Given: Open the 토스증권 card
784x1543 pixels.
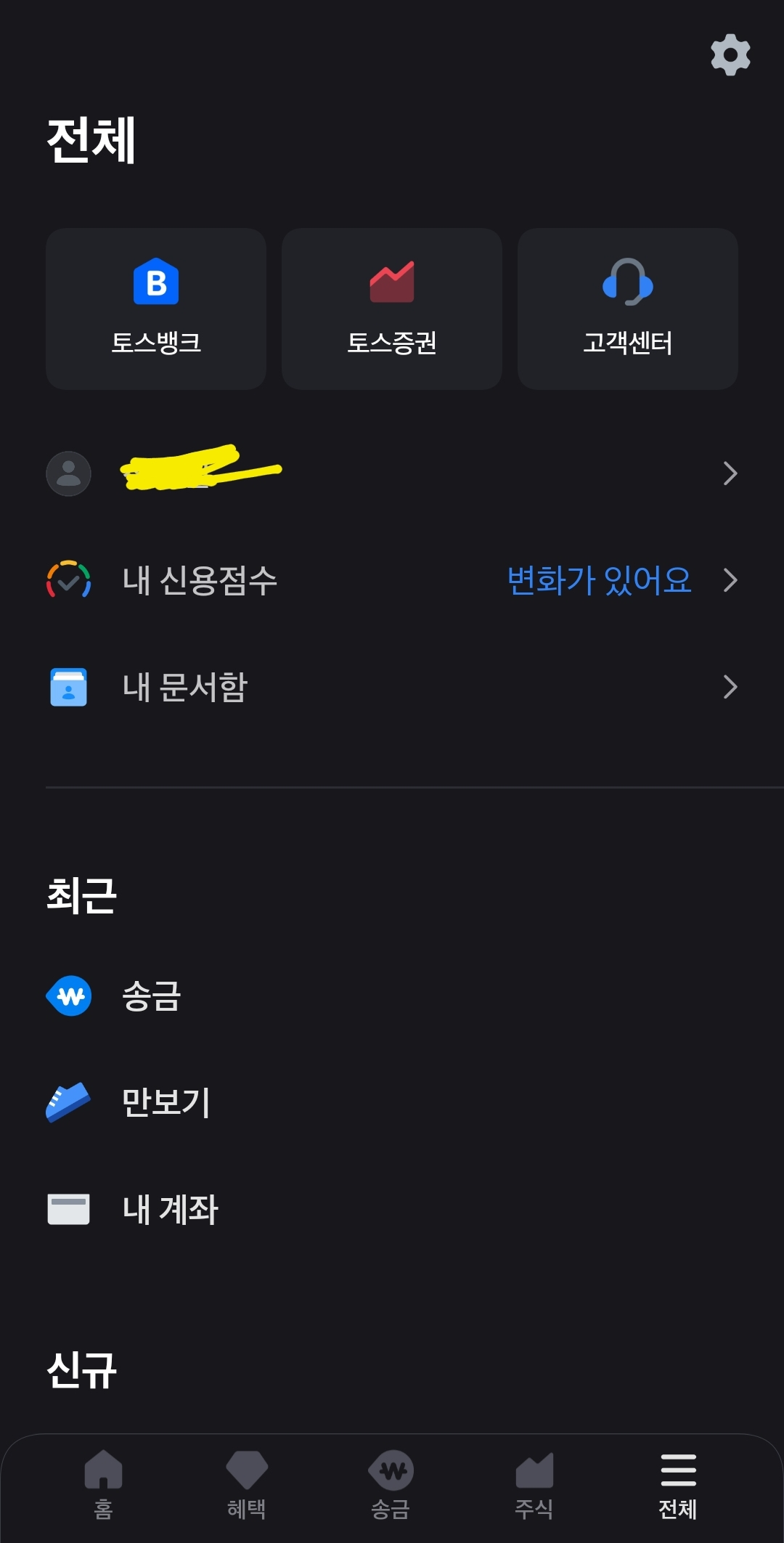Looking at the screenshot, I should click(392, 309).
